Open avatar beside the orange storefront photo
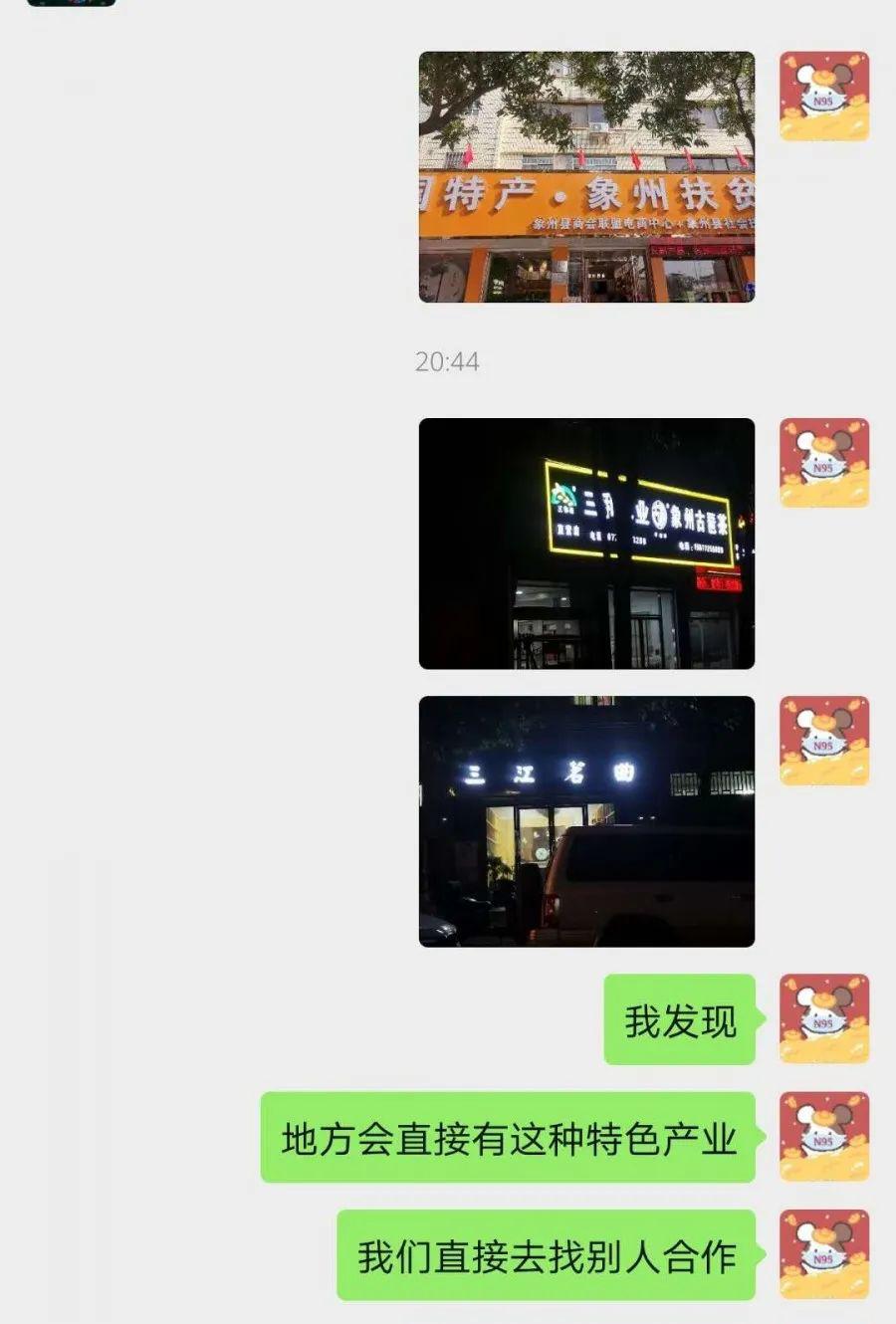Screen dimensions: 896x1324 pos(823,97)
